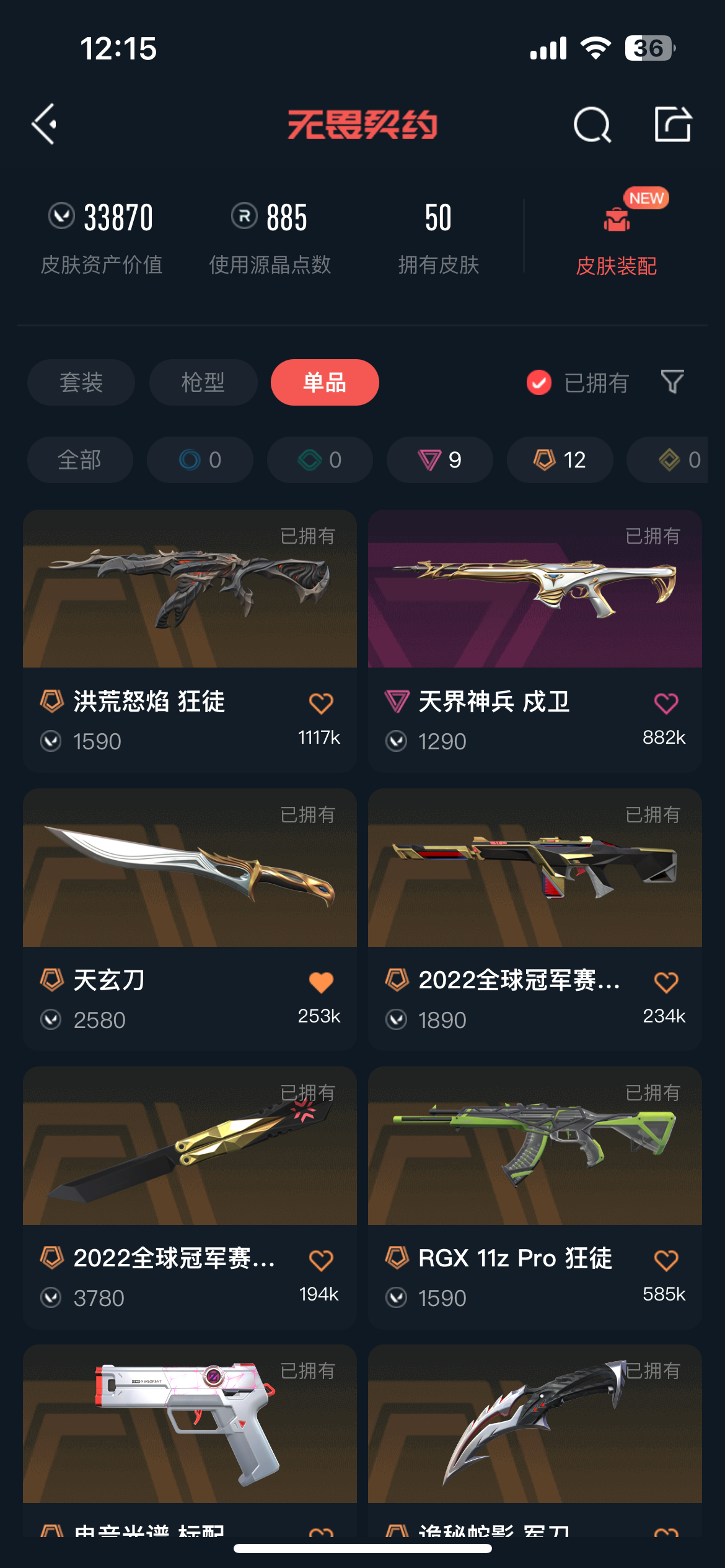Image resolution: width=725 pixels, height=1568 pixels.
Task: Select the 单品 tab
Action: (x=325, y=382)
